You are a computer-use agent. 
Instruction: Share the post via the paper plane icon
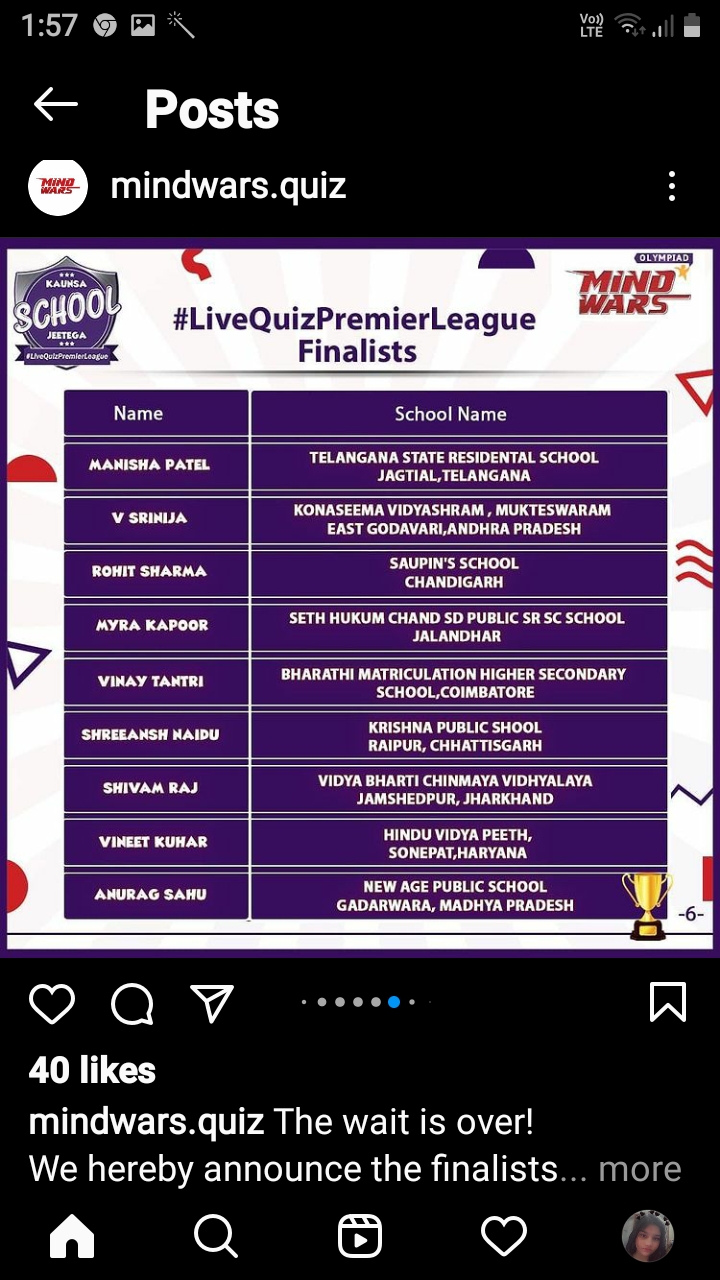212,1003
